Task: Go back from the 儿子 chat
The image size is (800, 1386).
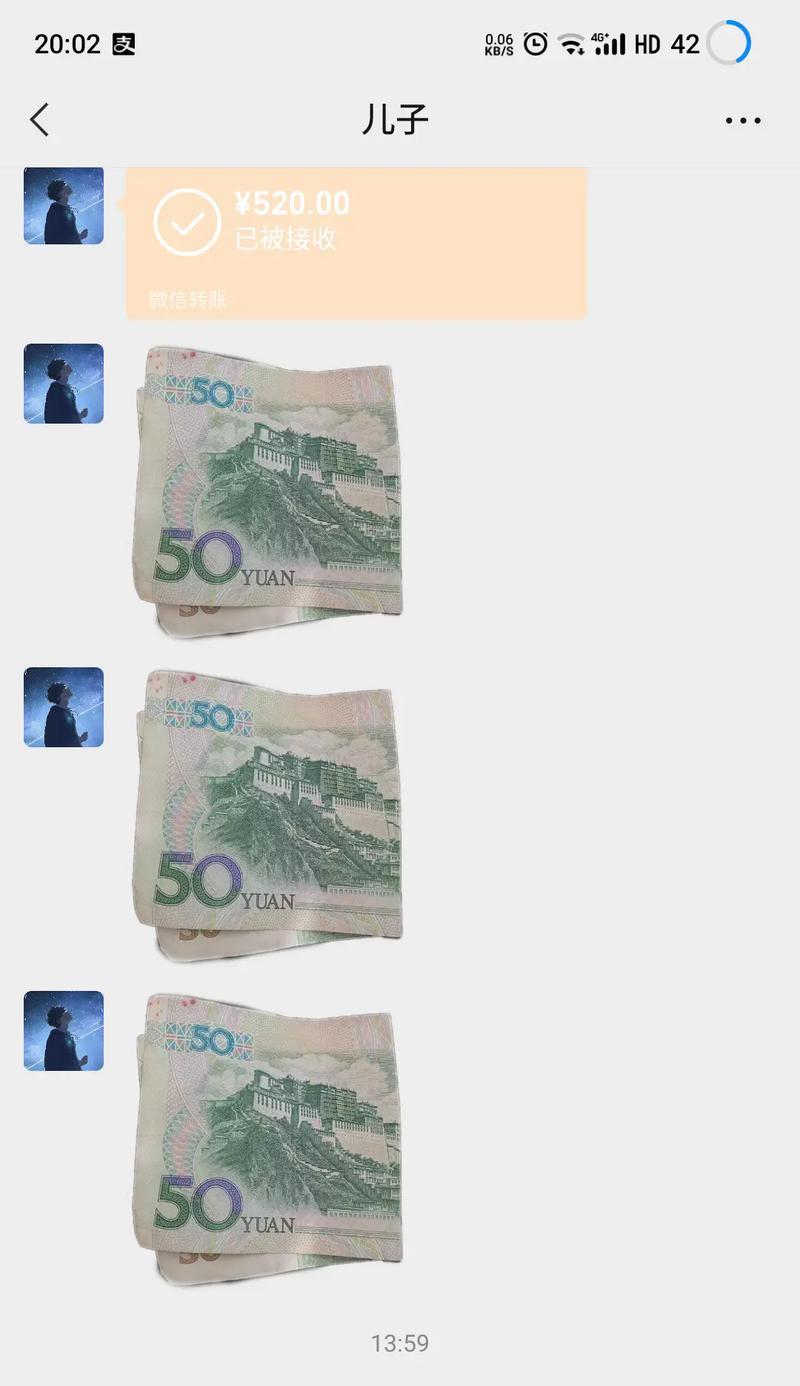Action: point(39,120)
